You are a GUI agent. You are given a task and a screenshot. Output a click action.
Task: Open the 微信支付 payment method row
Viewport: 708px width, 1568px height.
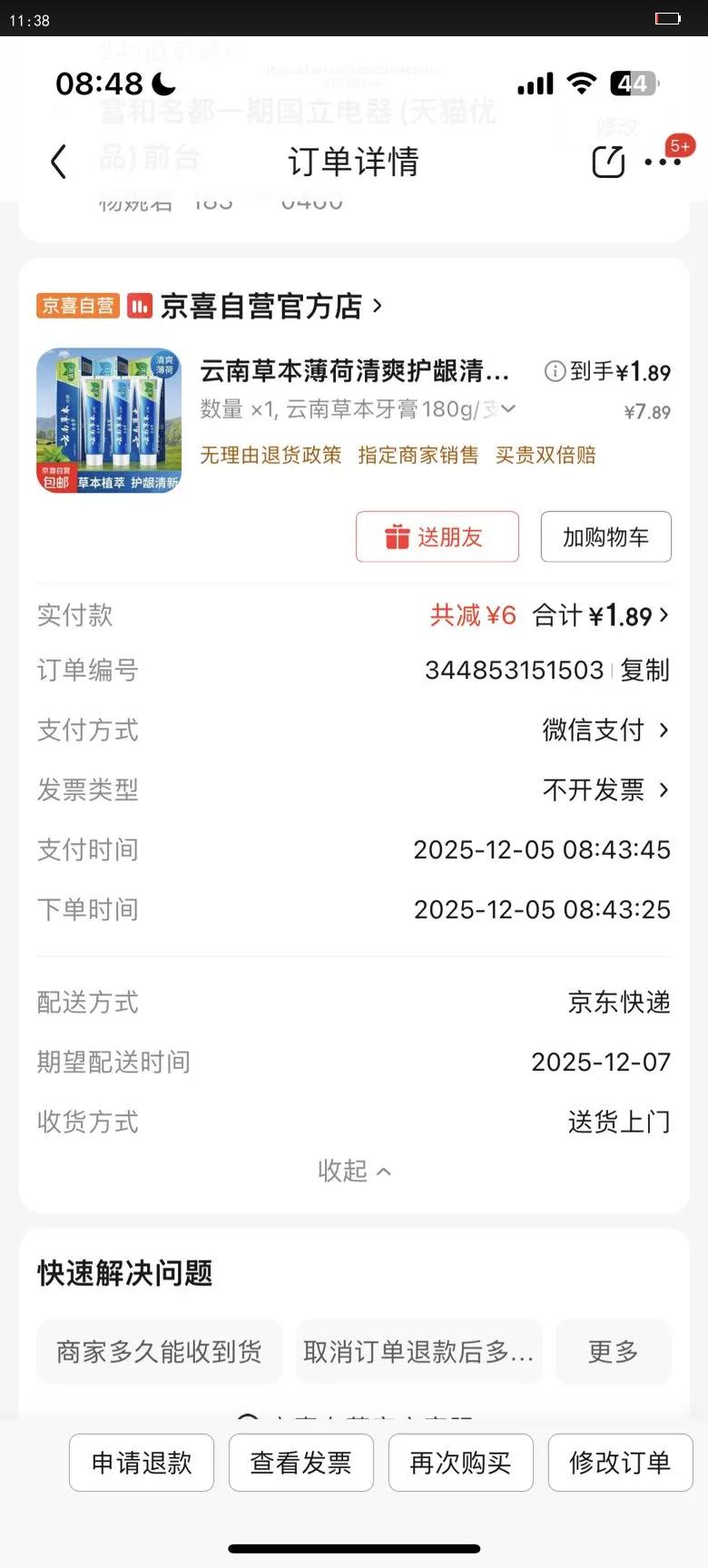point(605,730)
